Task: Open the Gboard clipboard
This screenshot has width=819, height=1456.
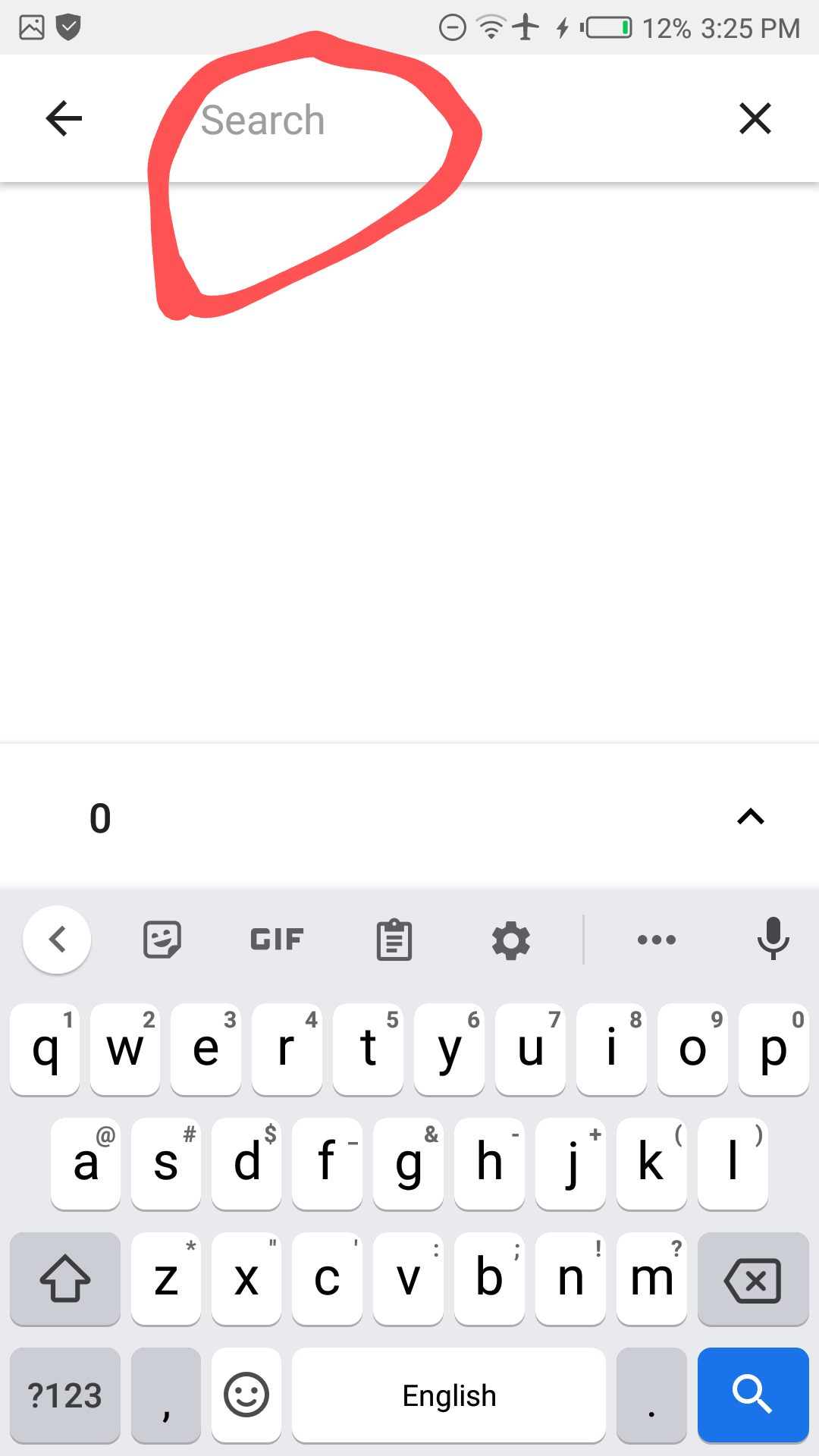Action: click(394, 939)
